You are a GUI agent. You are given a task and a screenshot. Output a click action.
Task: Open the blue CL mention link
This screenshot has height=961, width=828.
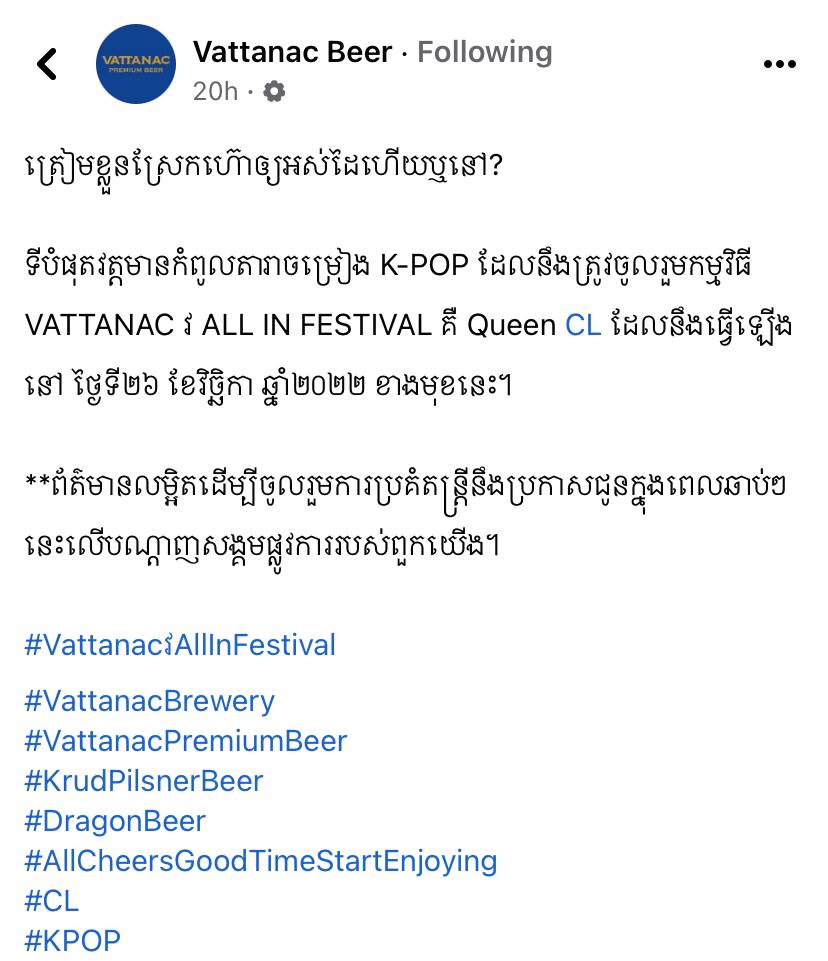coord(583,325)
